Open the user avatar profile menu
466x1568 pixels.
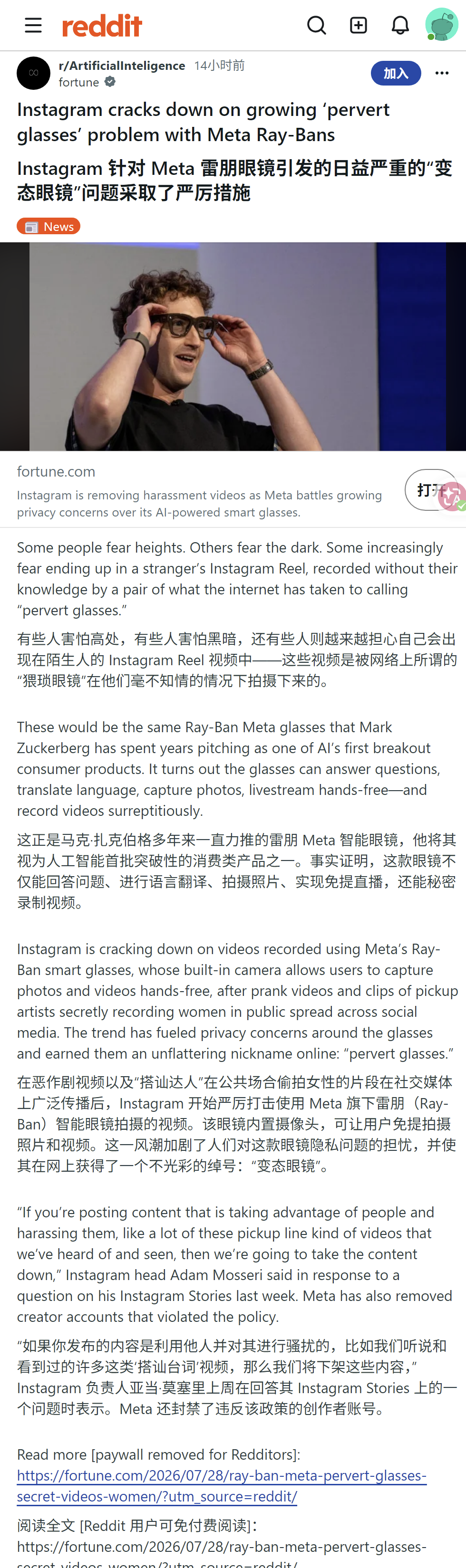tap(442, 25)
